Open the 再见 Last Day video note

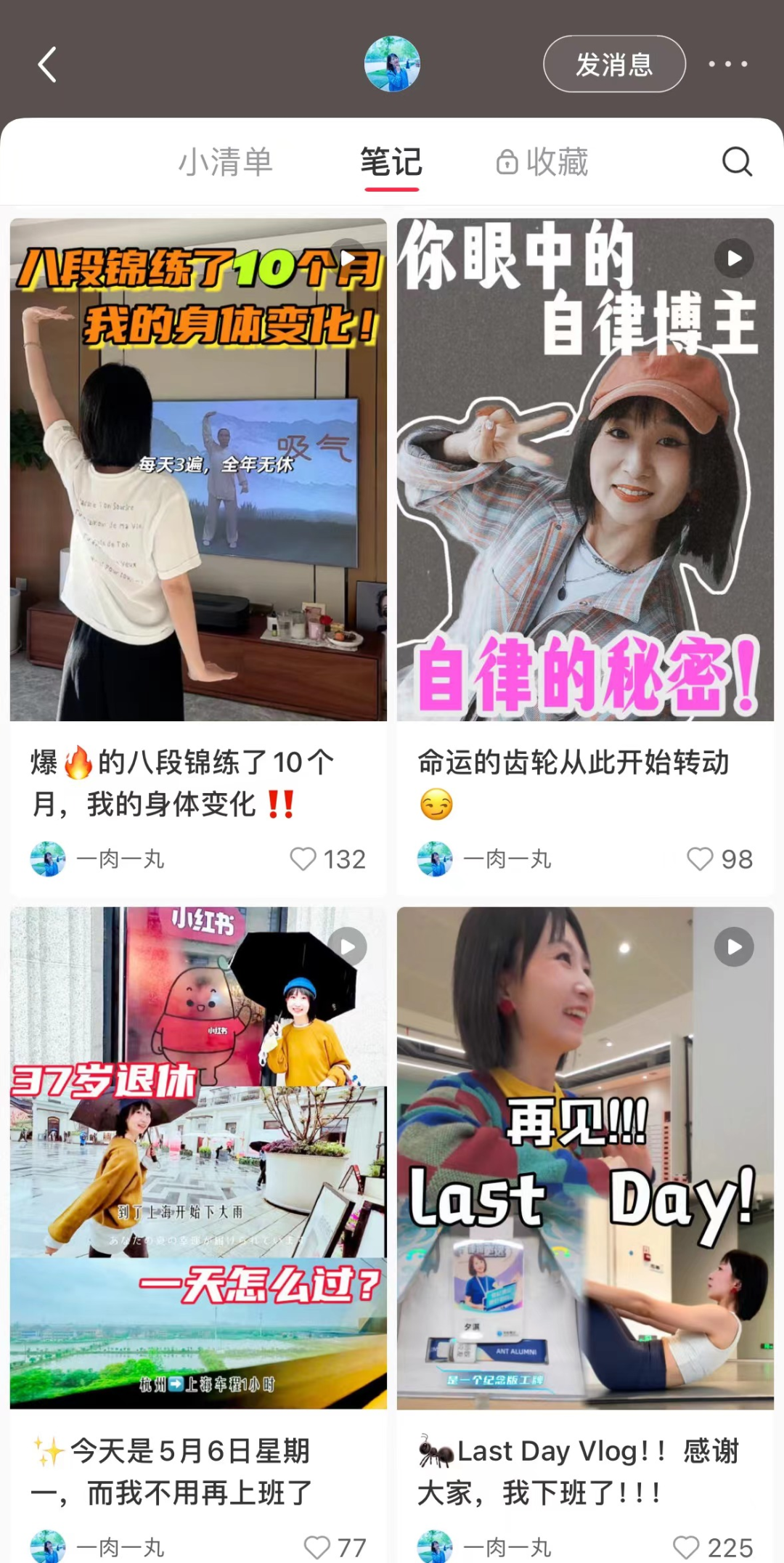tap(585, 1158)
